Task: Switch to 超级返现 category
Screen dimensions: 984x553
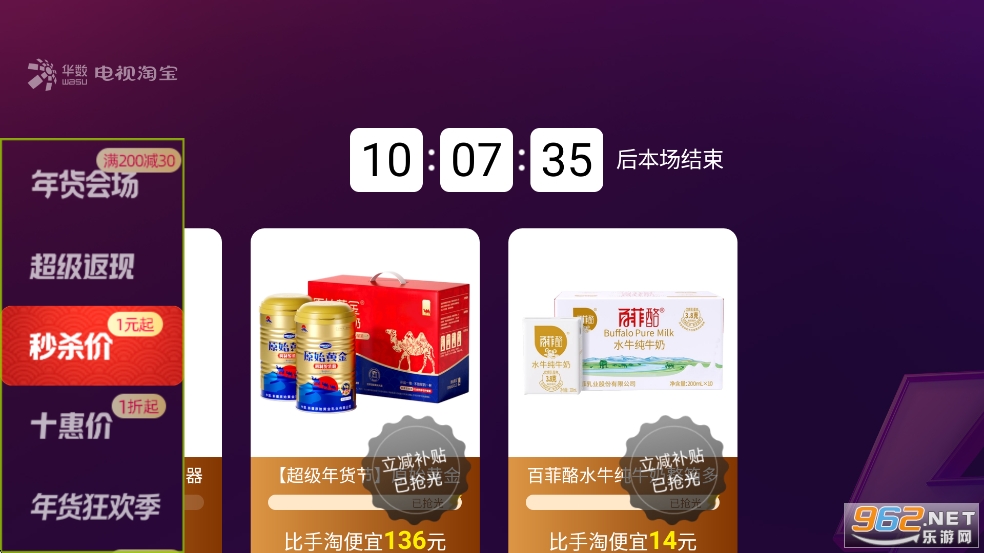Action: coord(82,266)
